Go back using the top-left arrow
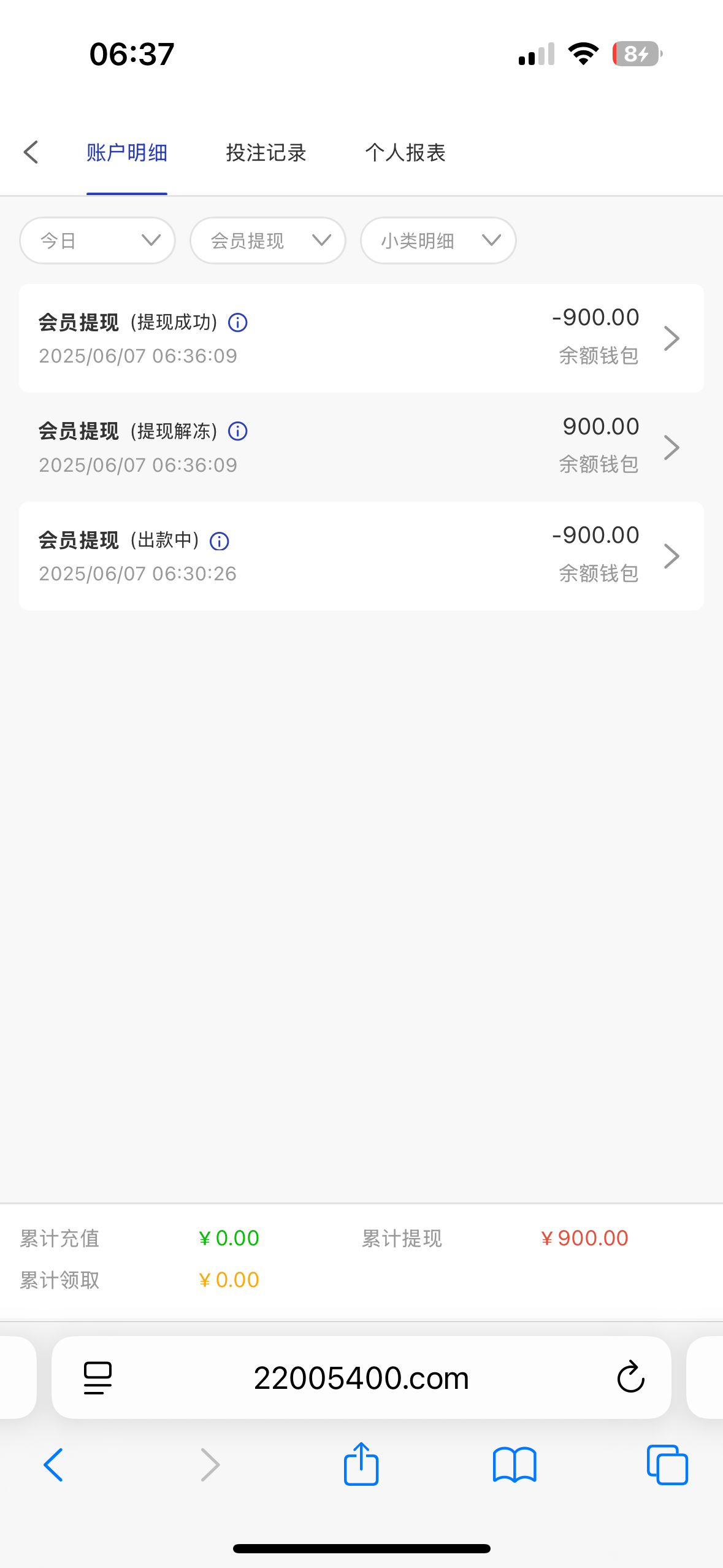The height and width of the screenshot is (1568, 723). pyautogui.click(x=31, y=152)
